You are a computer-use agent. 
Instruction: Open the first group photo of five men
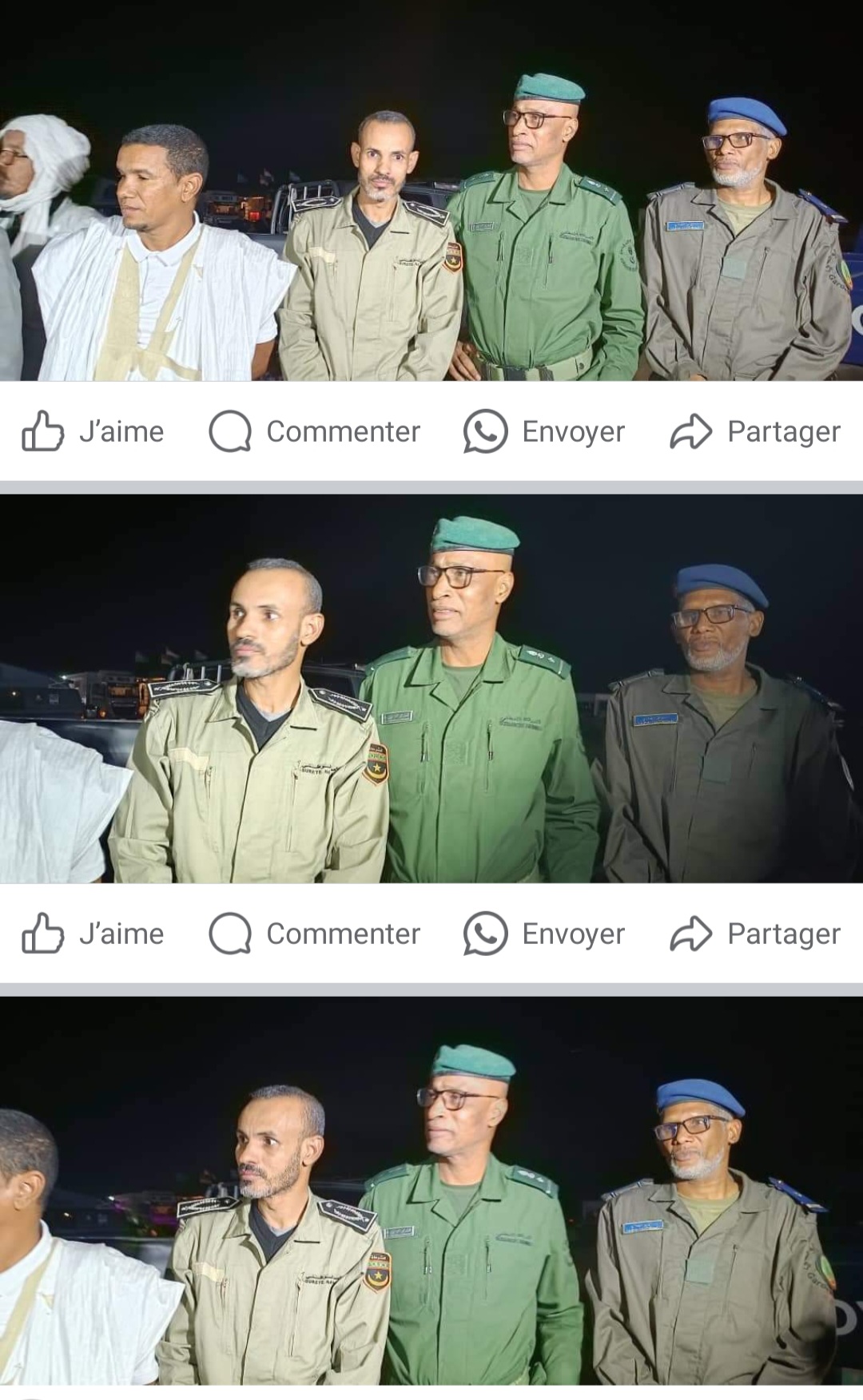(431, 192)
